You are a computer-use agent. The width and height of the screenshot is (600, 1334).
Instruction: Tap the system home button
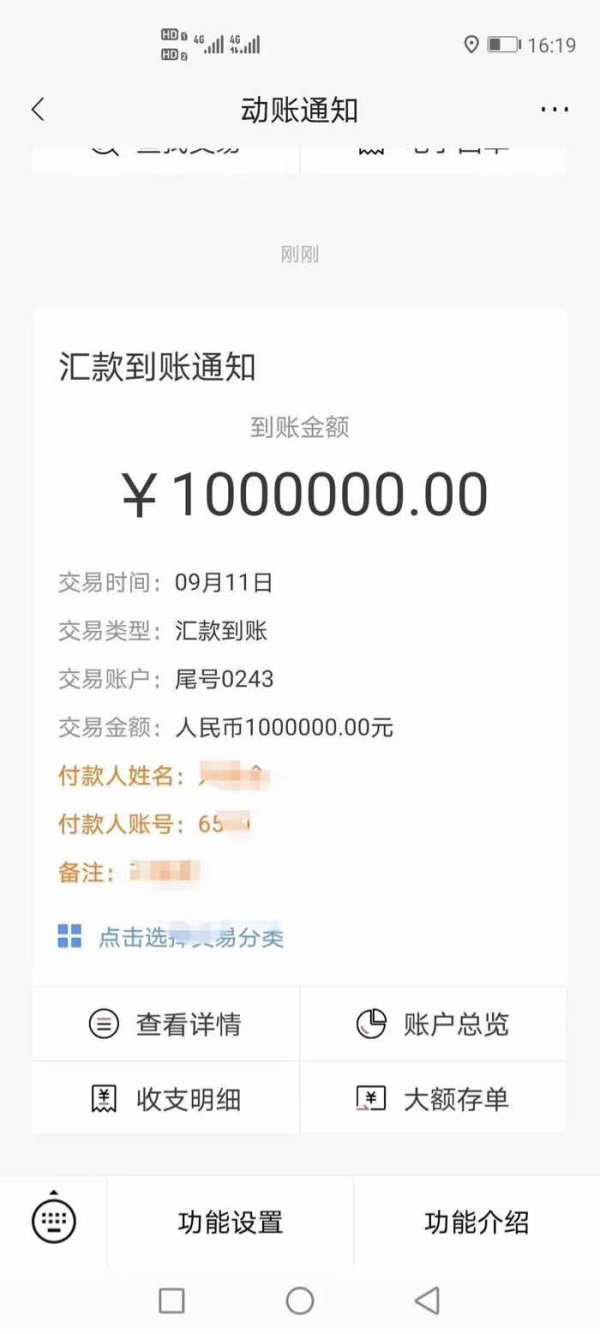(300, 1300)
